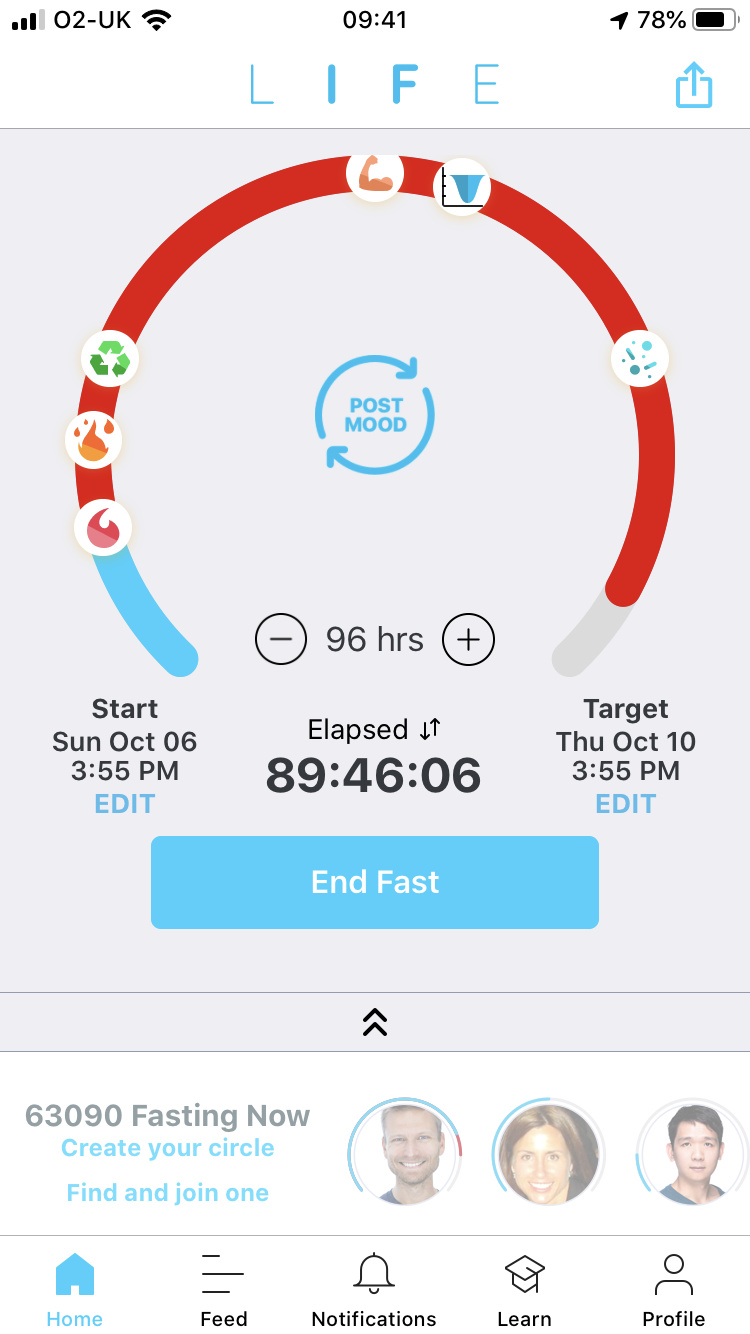The width and height of the screenshot is (750, 1334).
Task: Edit the target end time
Action: click(x=626, y=804)
